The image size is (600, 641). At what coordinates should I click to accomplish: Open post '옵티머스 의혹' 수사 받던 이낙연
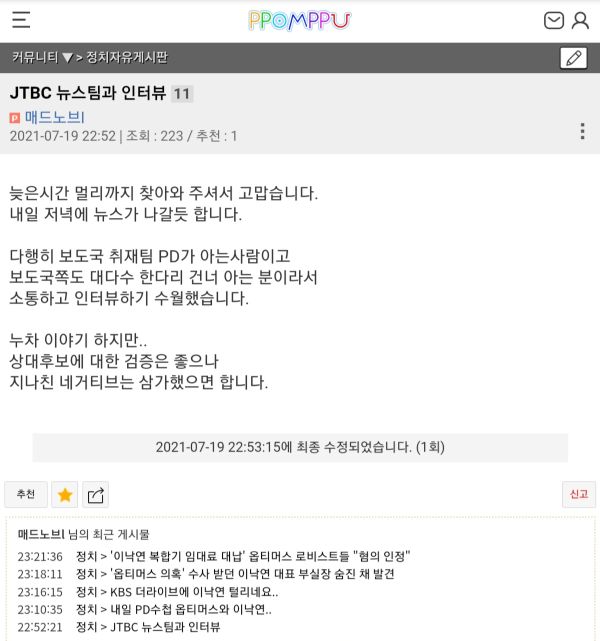236,574
